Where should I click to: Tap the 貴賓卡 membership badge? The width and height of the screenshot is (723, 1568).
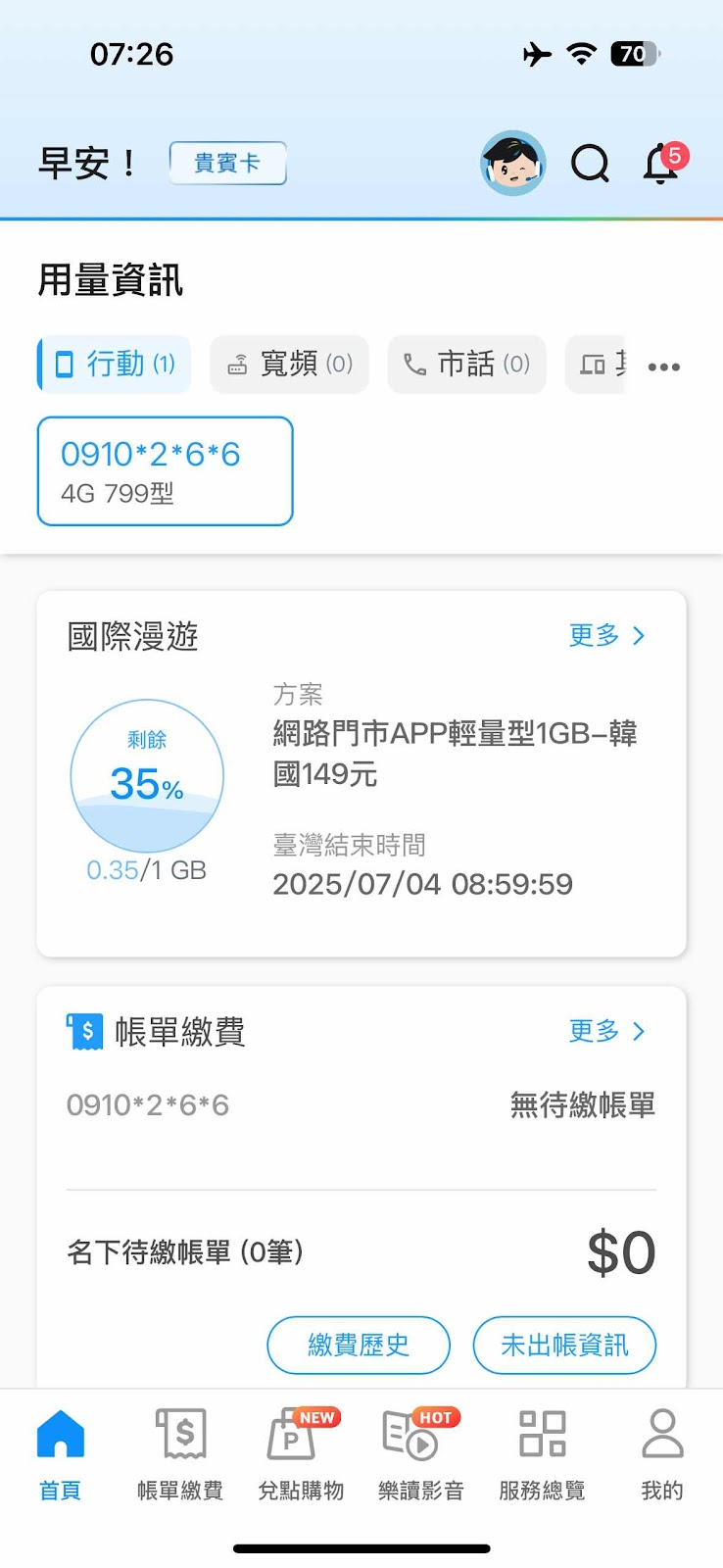coord(227,163)
